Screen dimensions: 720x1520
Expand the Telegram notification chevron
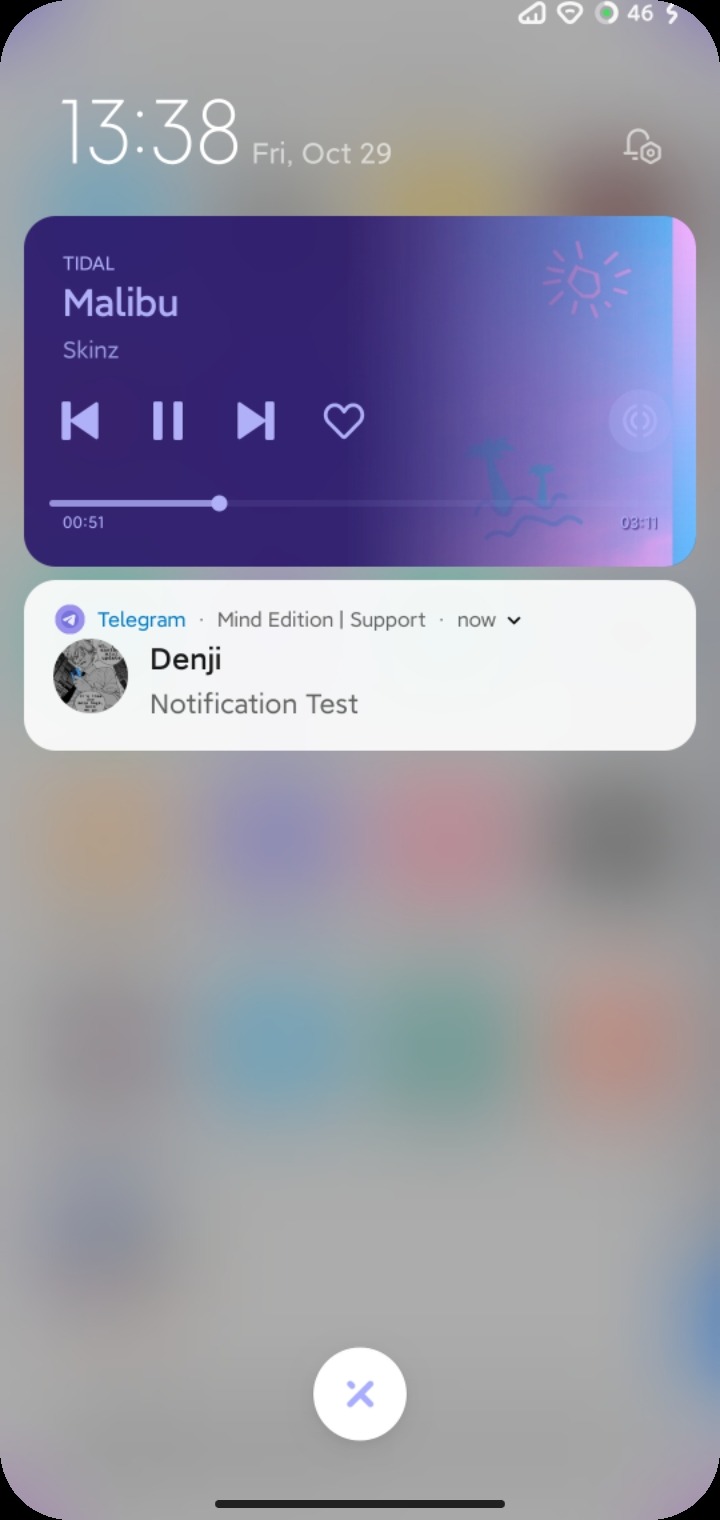(514, 620)
